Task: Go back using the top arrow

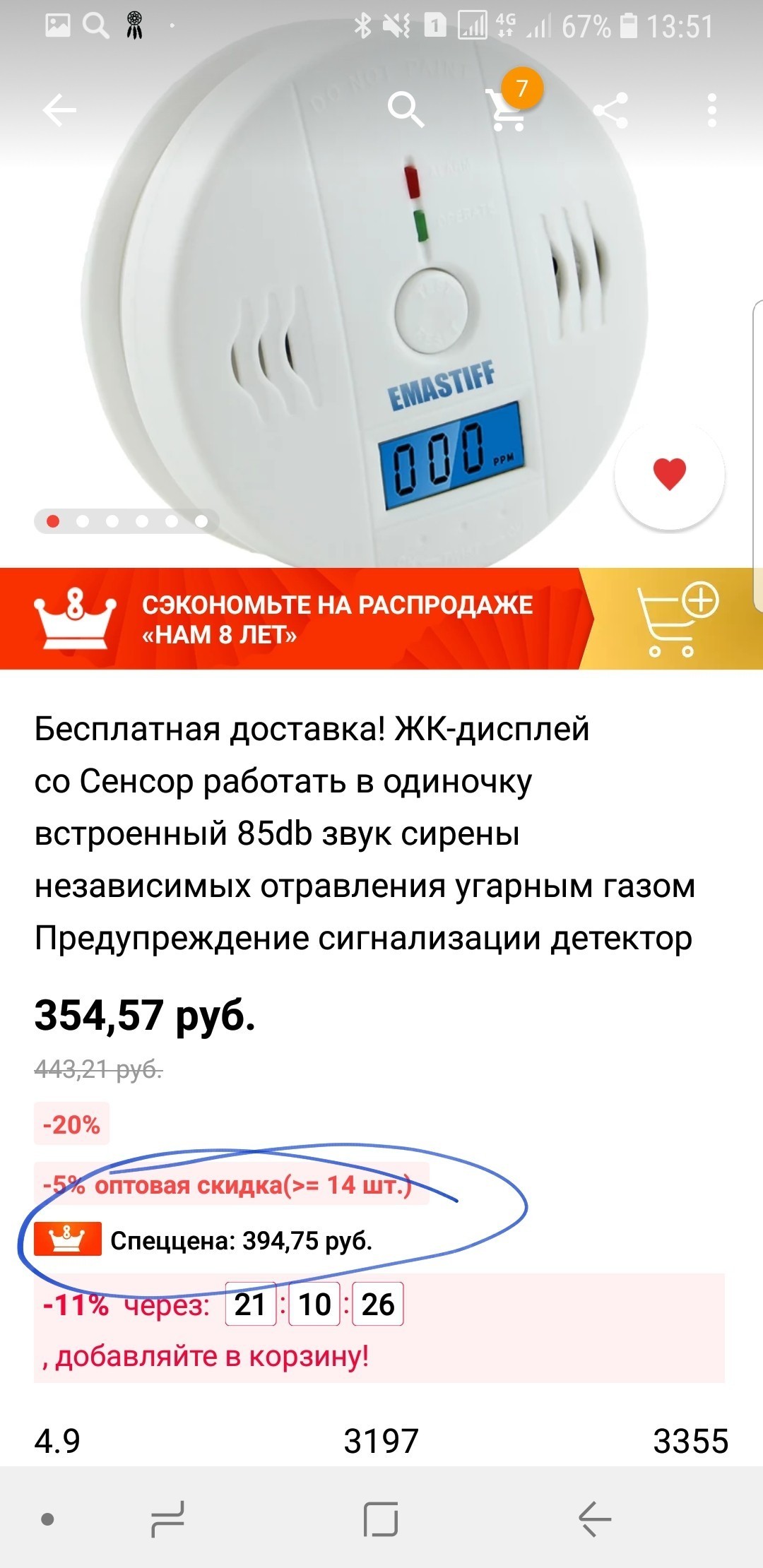Action: point(59,110)
